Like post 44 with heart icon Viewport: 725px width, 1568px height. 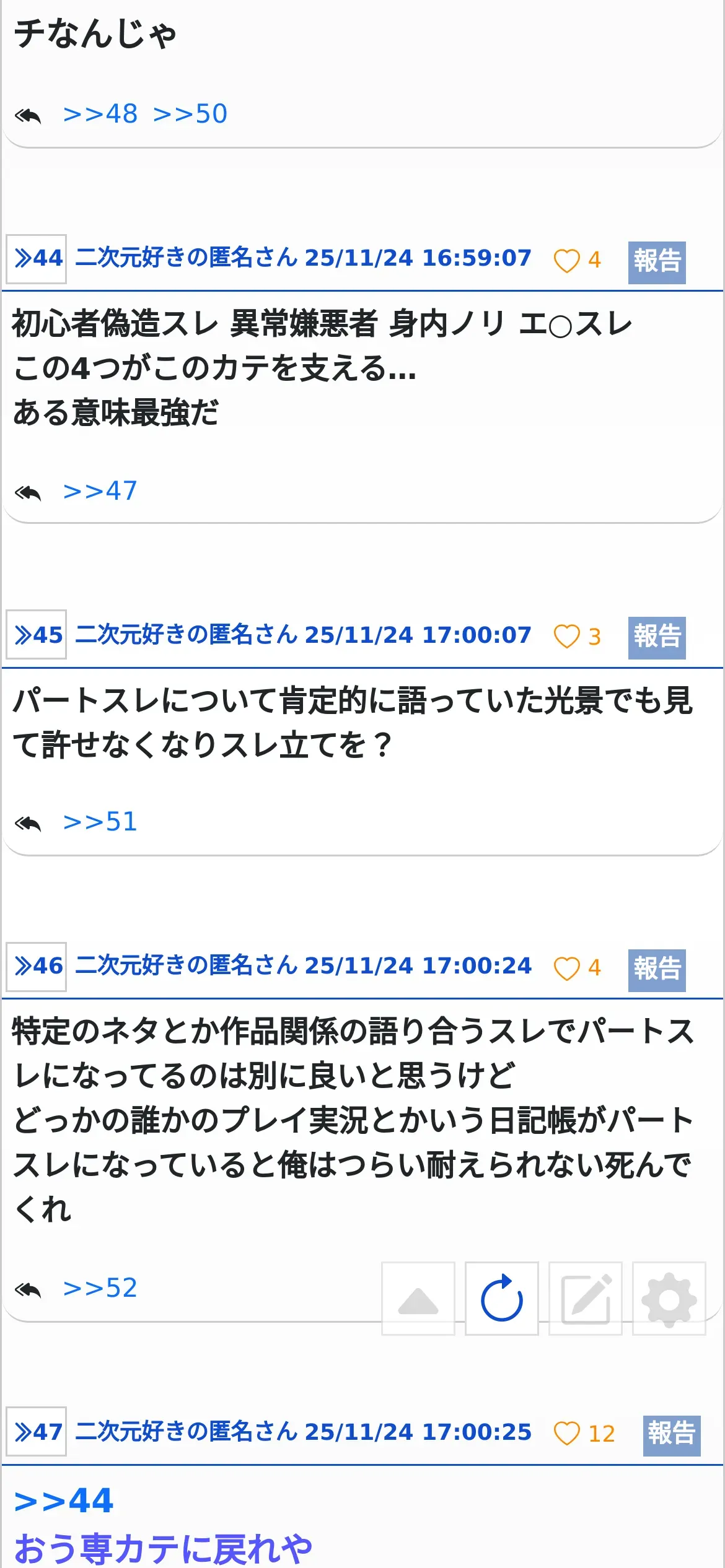click(566, 260)
